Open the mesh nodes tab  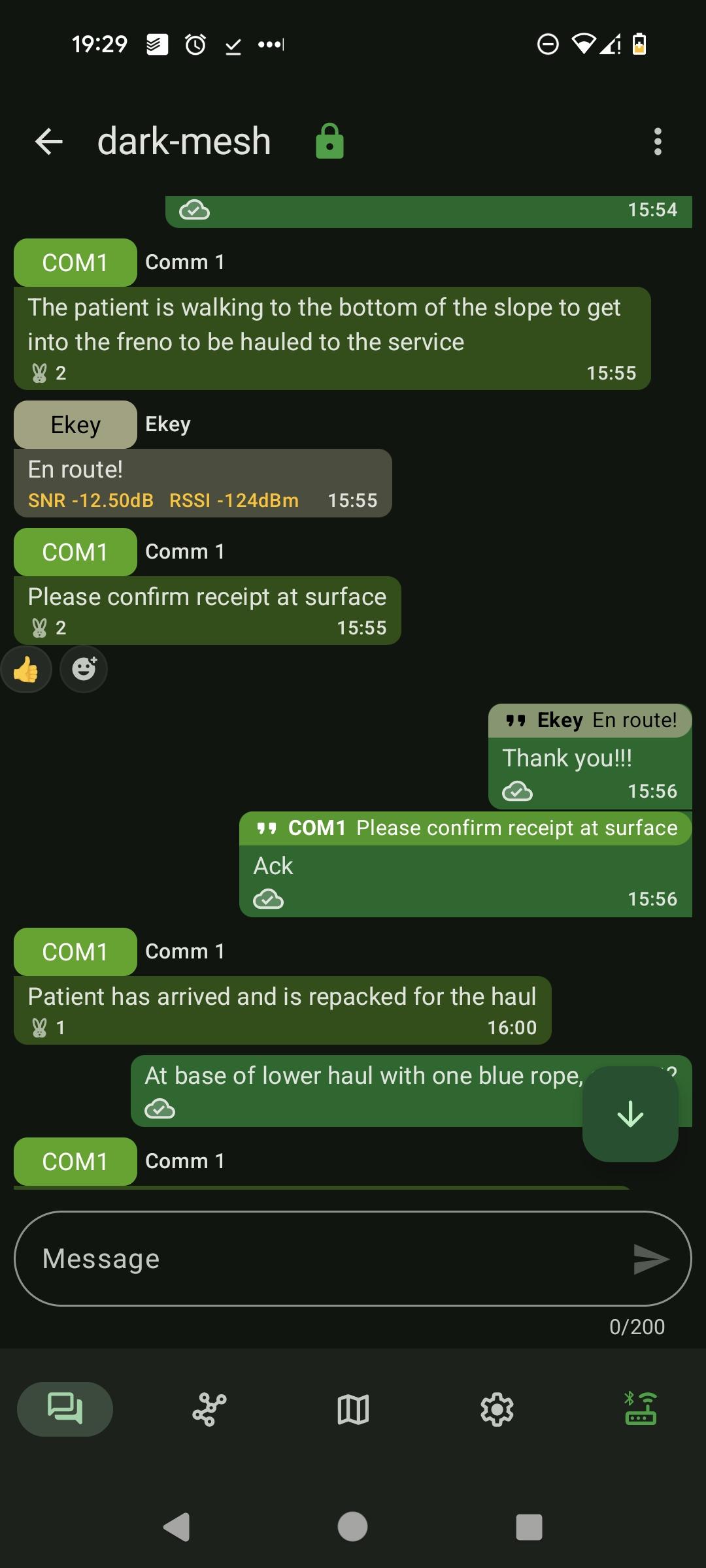tap(209, 1409)
